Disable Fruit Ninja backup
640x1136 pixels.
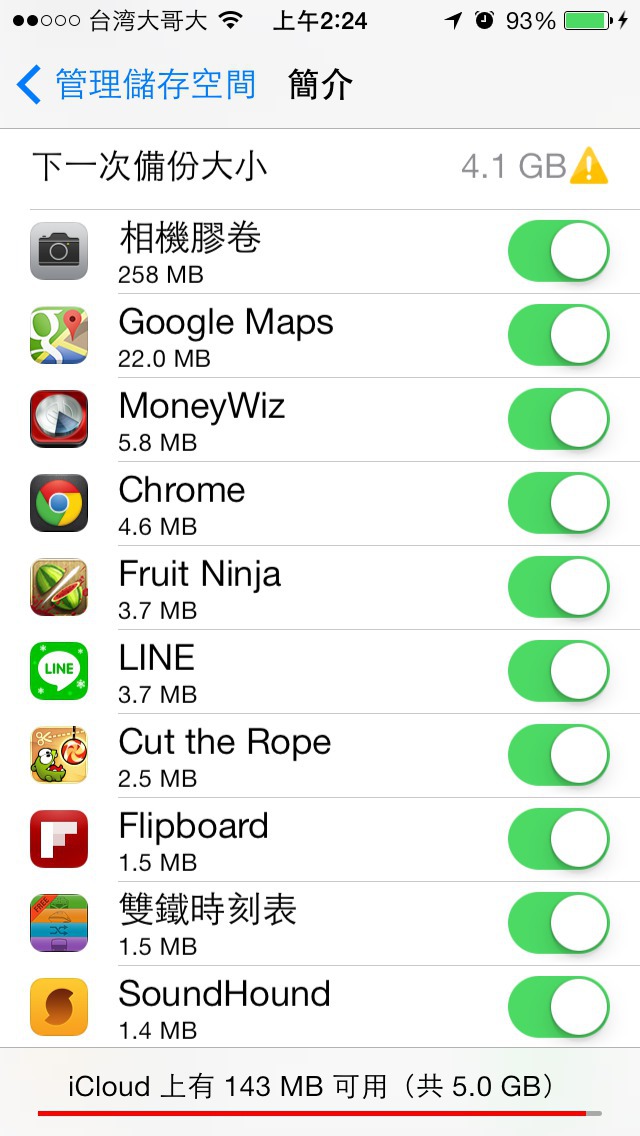tap(558, 587)
